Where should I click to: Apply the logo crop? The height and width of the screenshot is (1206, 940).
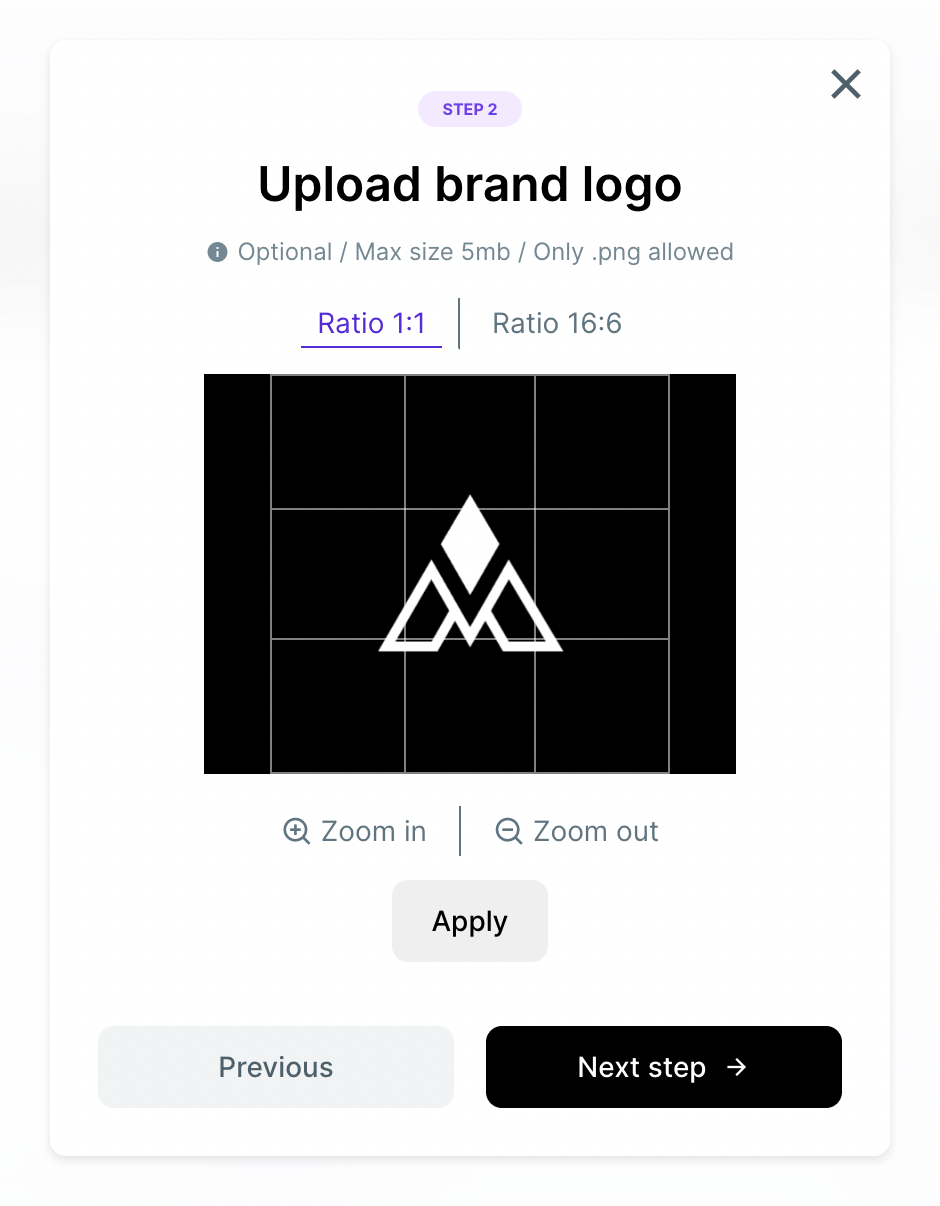coord(470,921)
